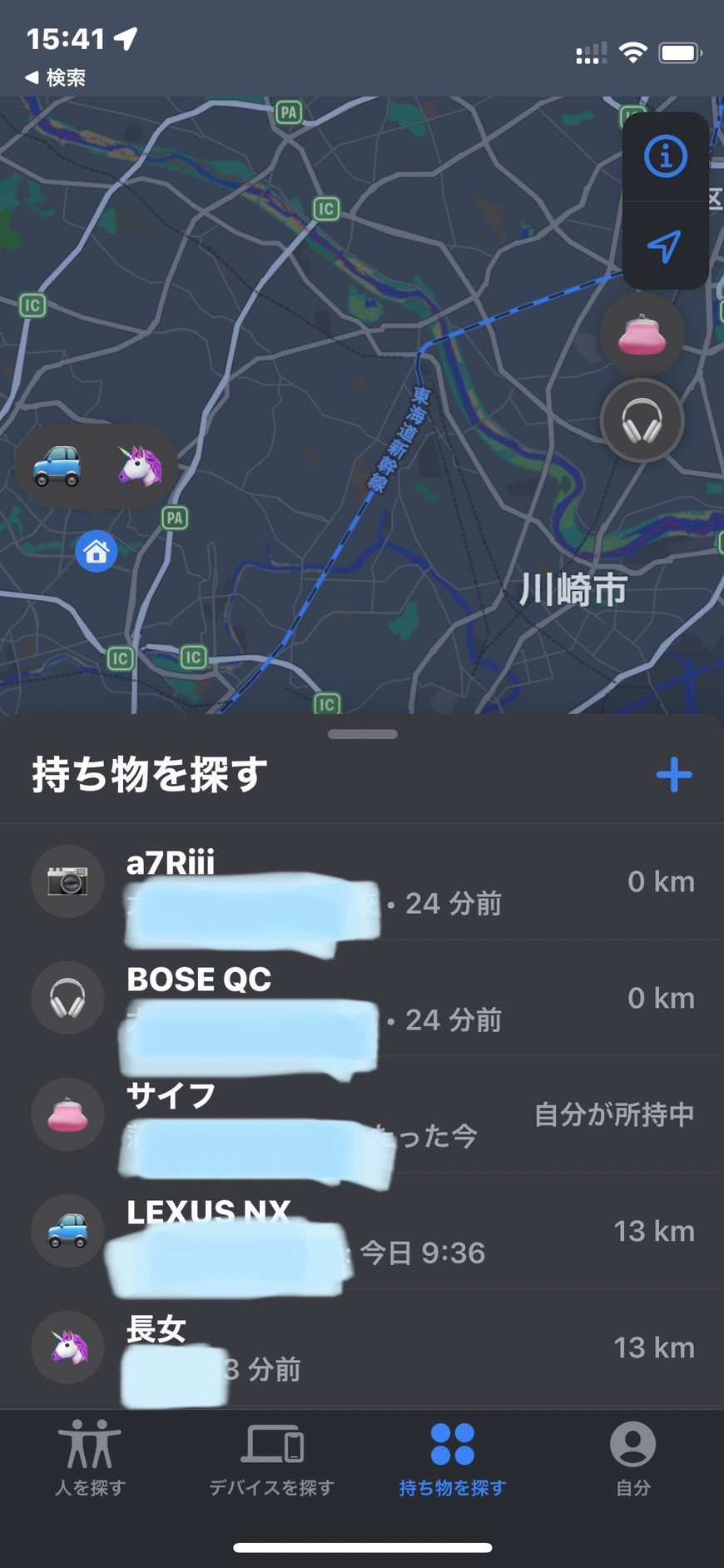Select the unicorn marker on map
The width and height of the screenshot is (724, 1568).
click(x=138, y=465)
